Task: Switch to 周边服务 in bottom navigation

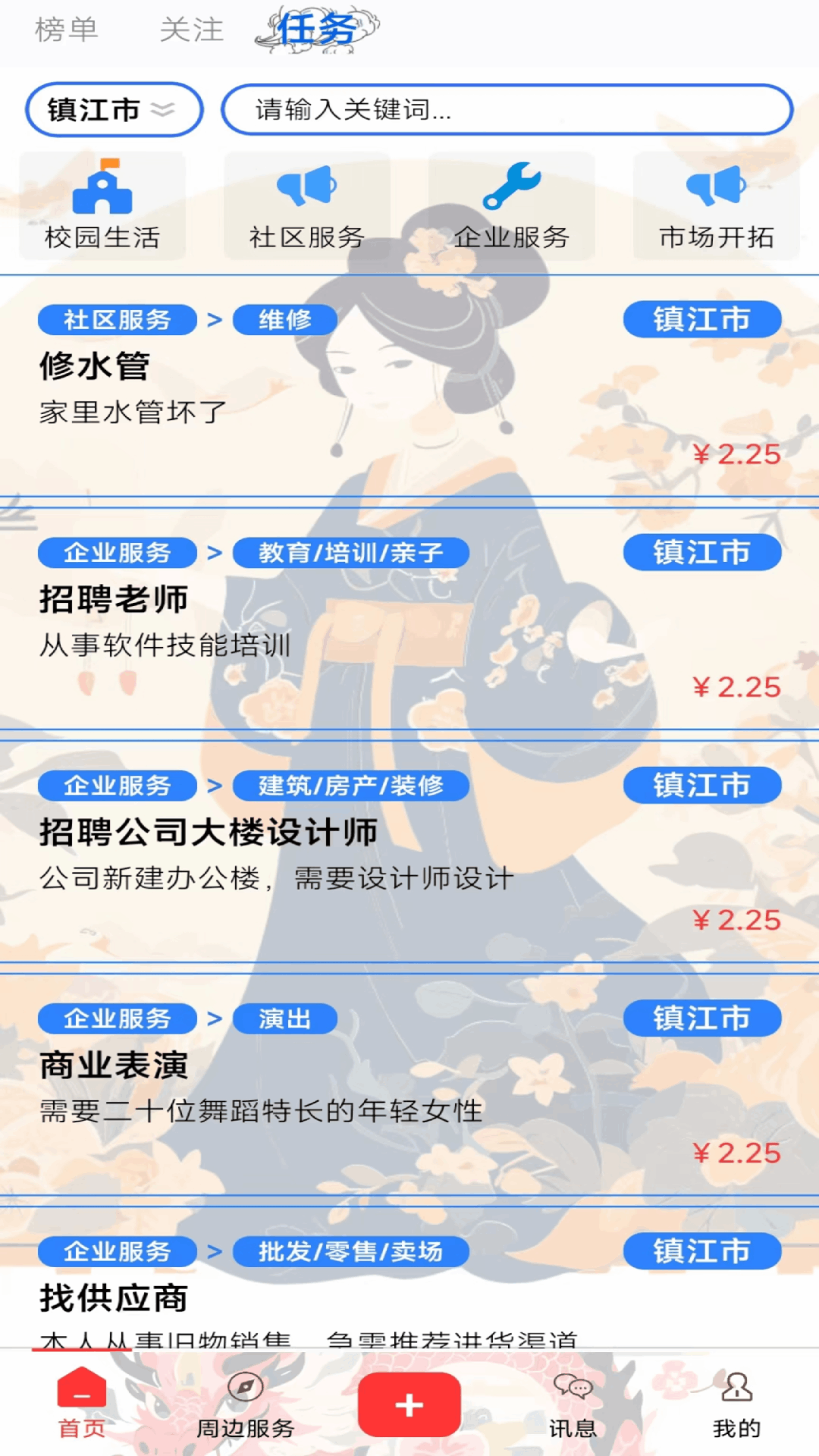Action: click(245, 1404)
